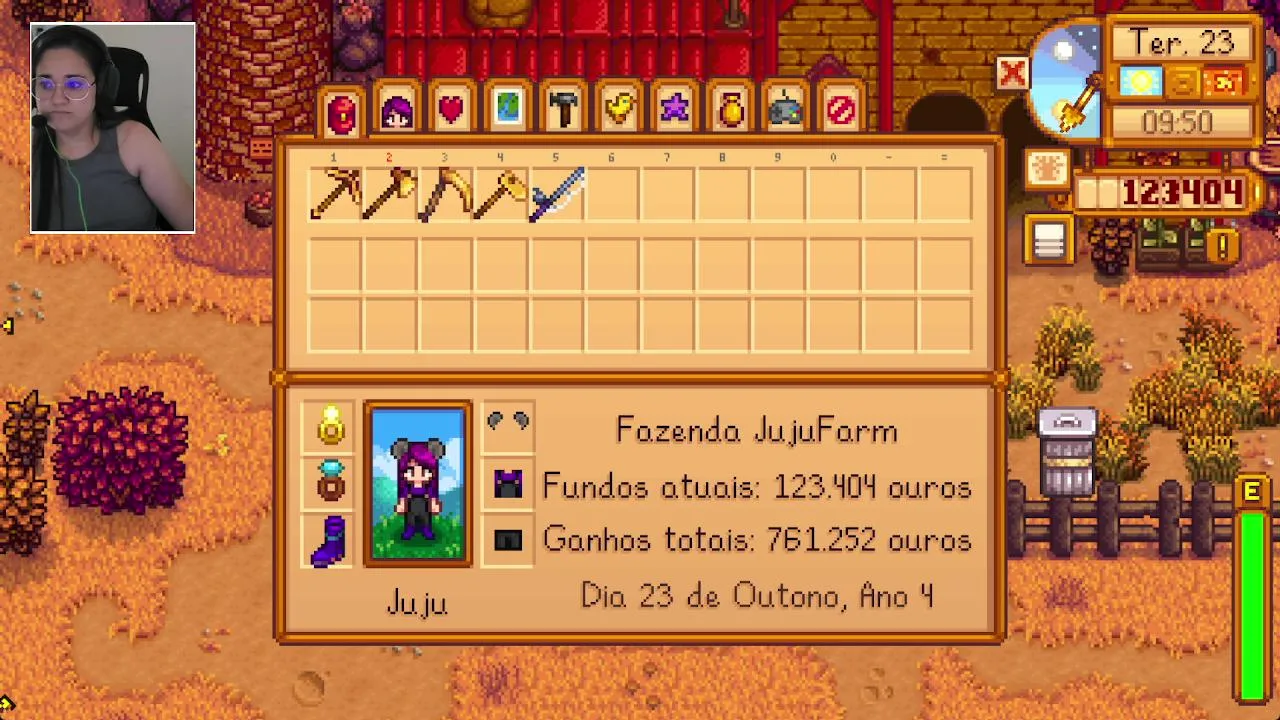Pick the hoe in slot 3
The height and width of the screenshot is (720, 1280).
(x=445, y=193)
